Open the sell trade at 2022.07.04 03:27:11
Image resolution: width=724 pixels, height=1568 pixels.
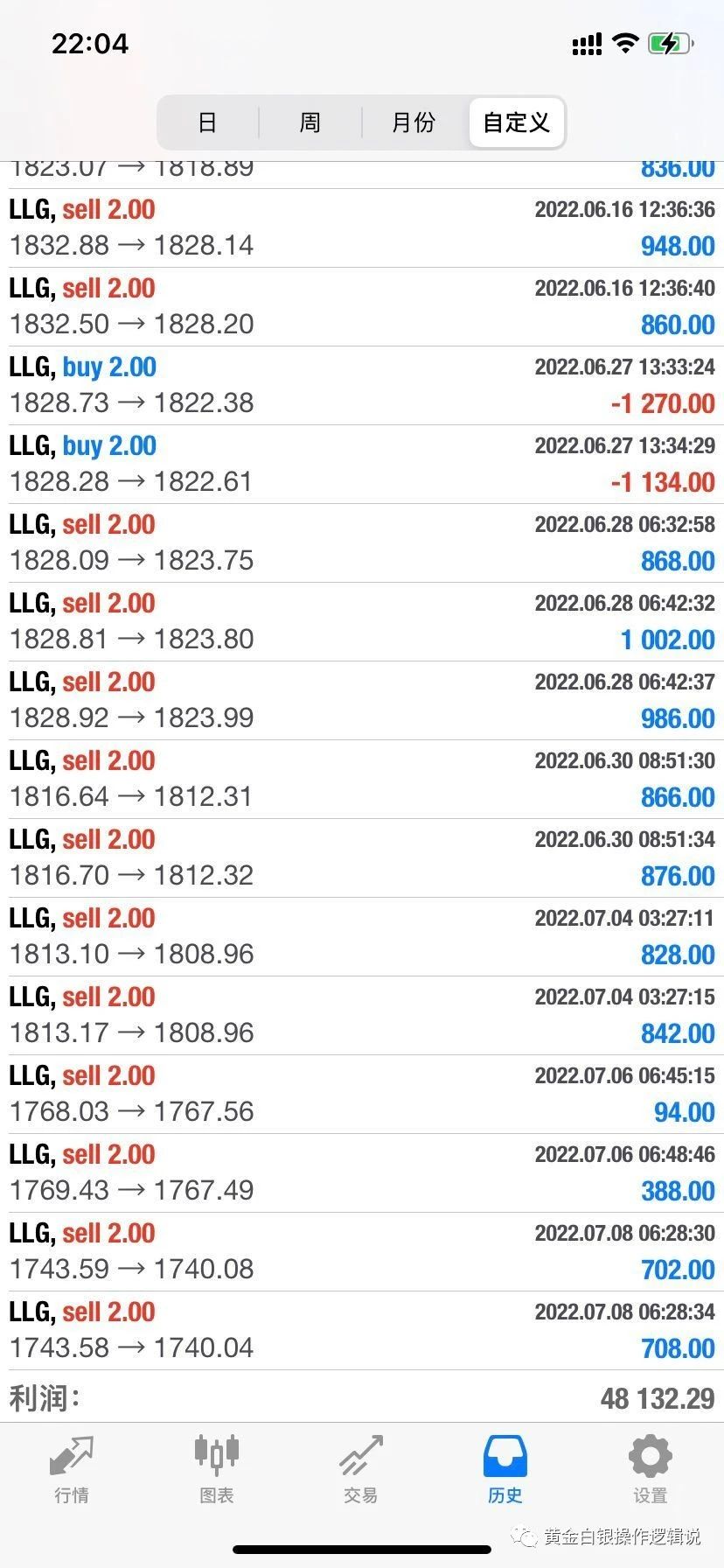point(362,937)
